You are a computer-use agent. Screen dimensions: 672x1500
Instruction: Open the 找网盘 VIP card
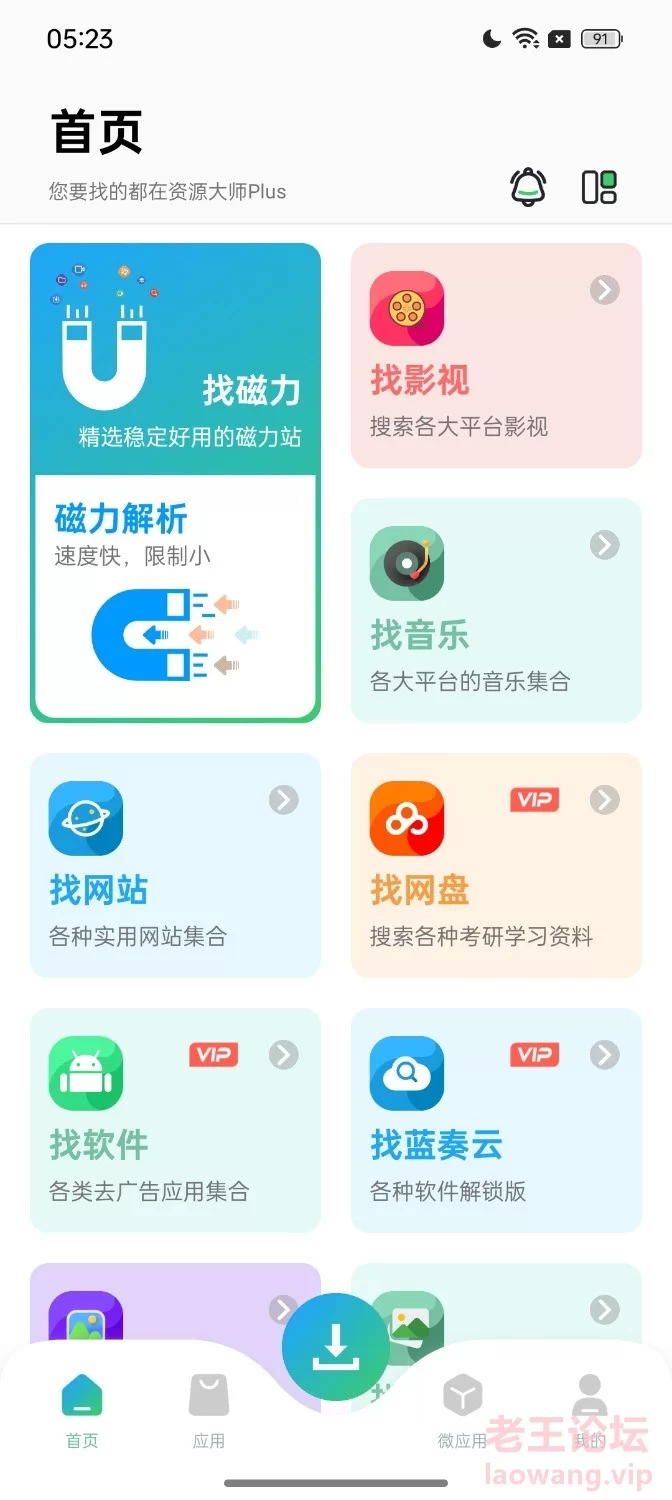pos(496,865)
